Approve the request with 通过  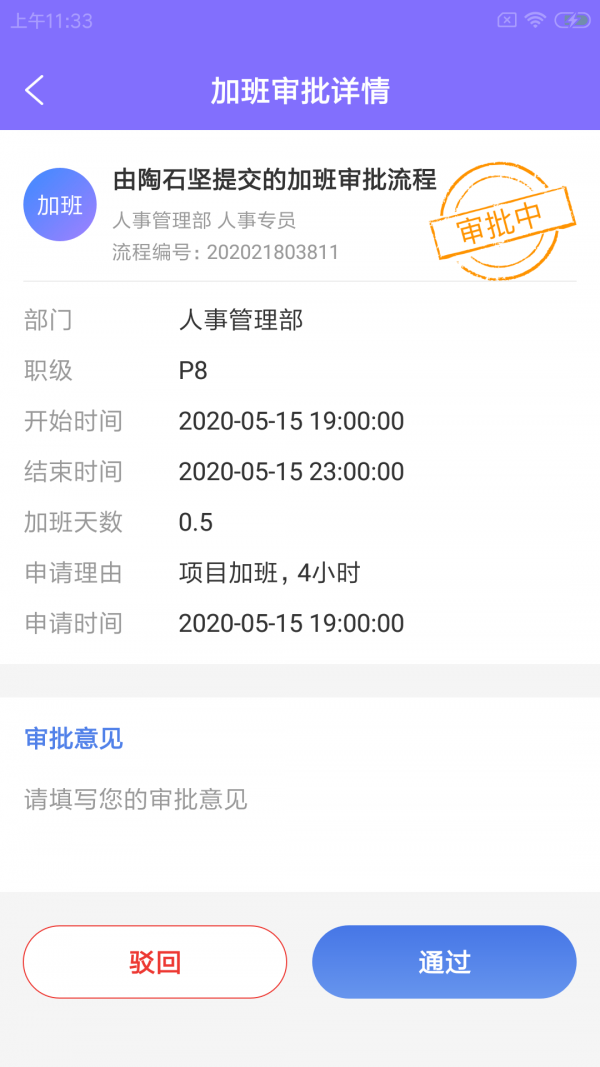pyautogui.click(x=444, y=962)
